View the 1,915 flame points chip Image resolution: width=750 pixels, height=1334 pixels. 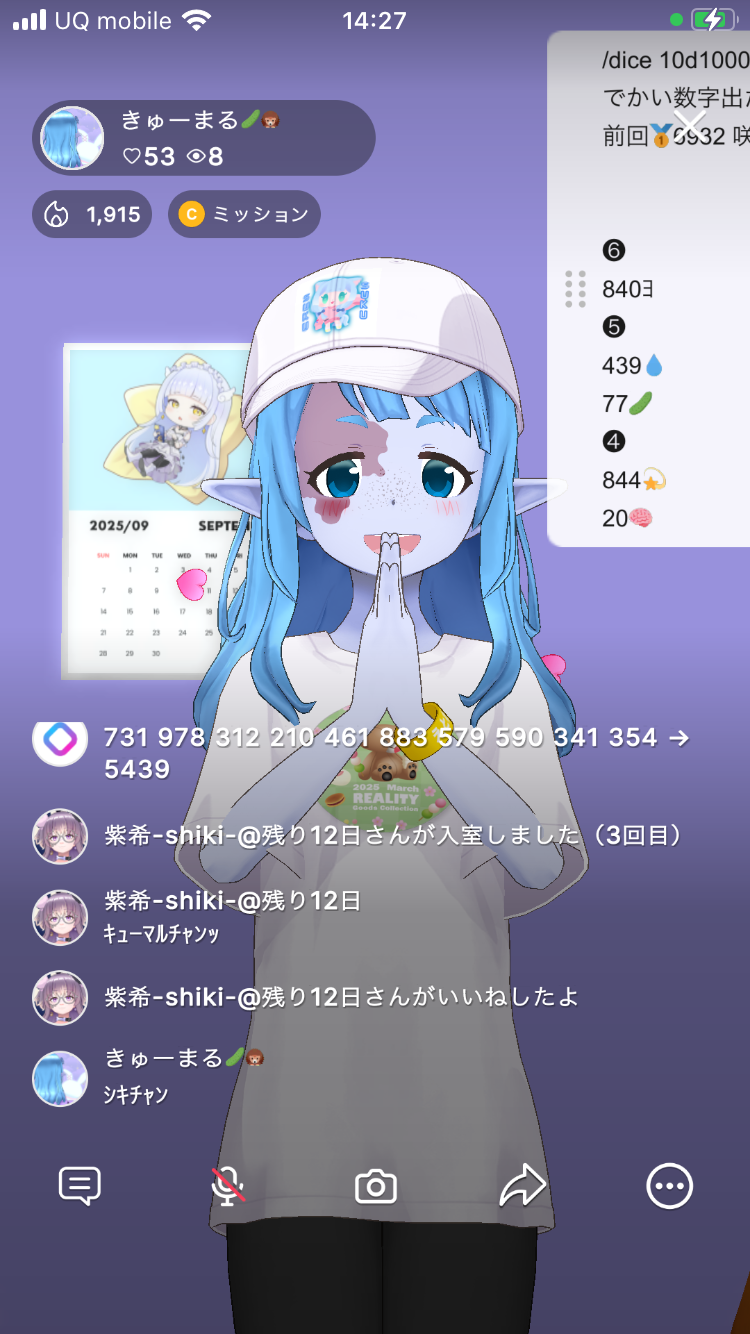coord(92,214)
